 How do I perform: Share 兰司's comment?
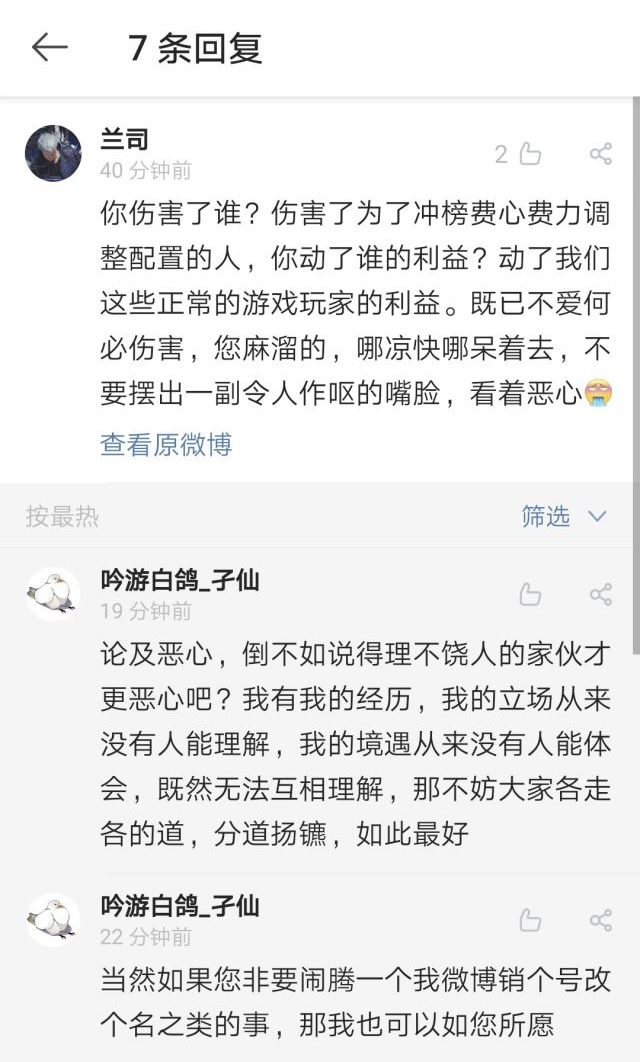pyautogui.click(x=600, y=154)
